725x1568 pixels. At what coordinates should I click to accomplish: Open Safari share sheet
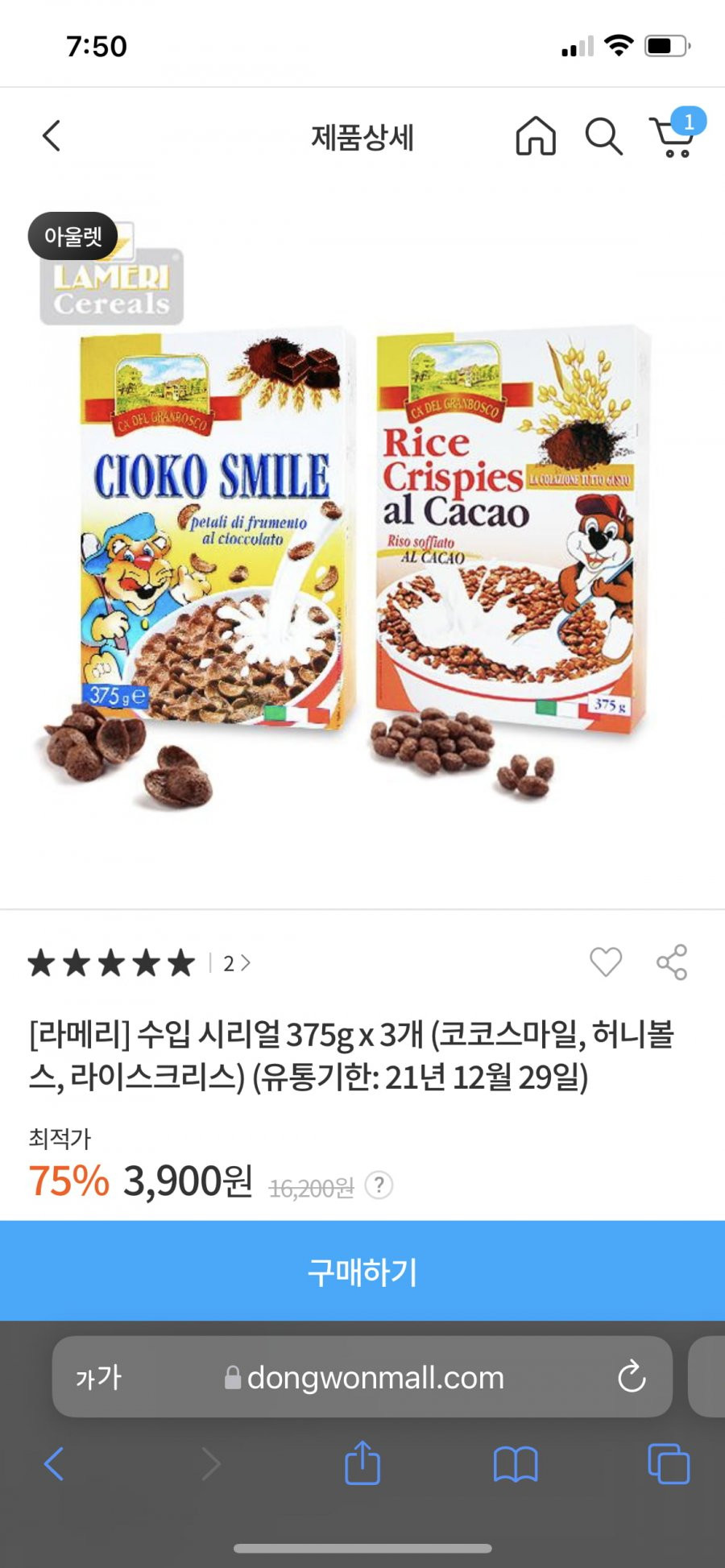click(362, 1463)
